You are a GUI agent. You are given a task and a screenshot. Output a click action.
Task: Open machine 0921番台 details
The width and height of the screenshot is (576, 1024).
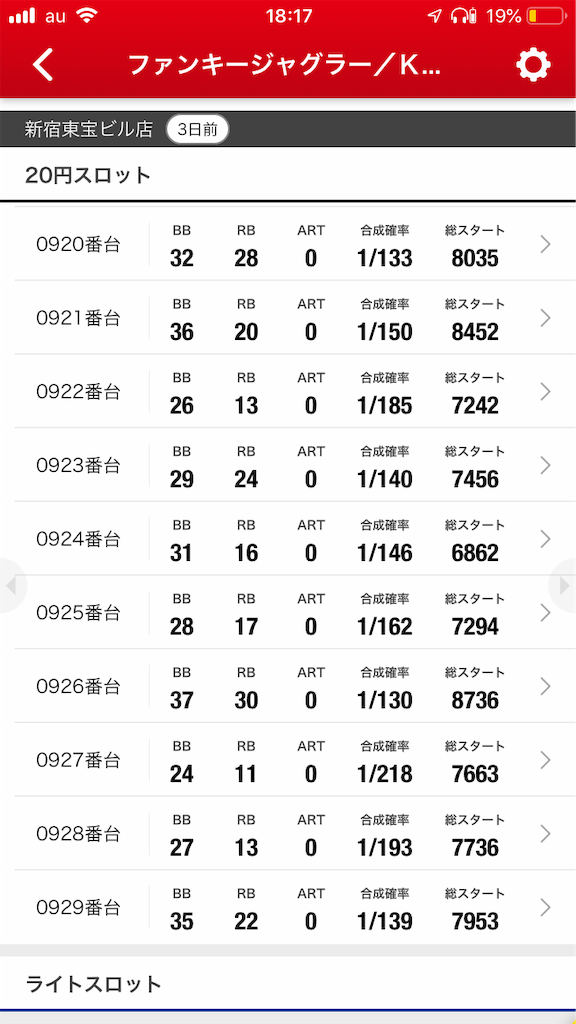click(x=288, y=318)
